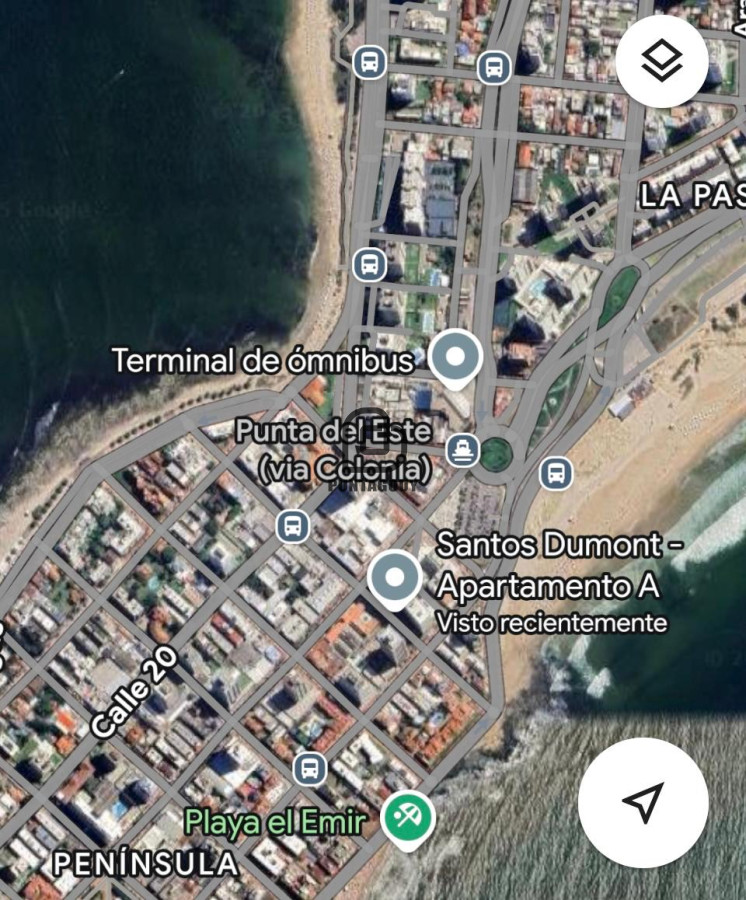Open Santos Dumont - Apartamento A pin
Image resolution: width=746 pixels, height=900 pixels.
coord(395,577)
